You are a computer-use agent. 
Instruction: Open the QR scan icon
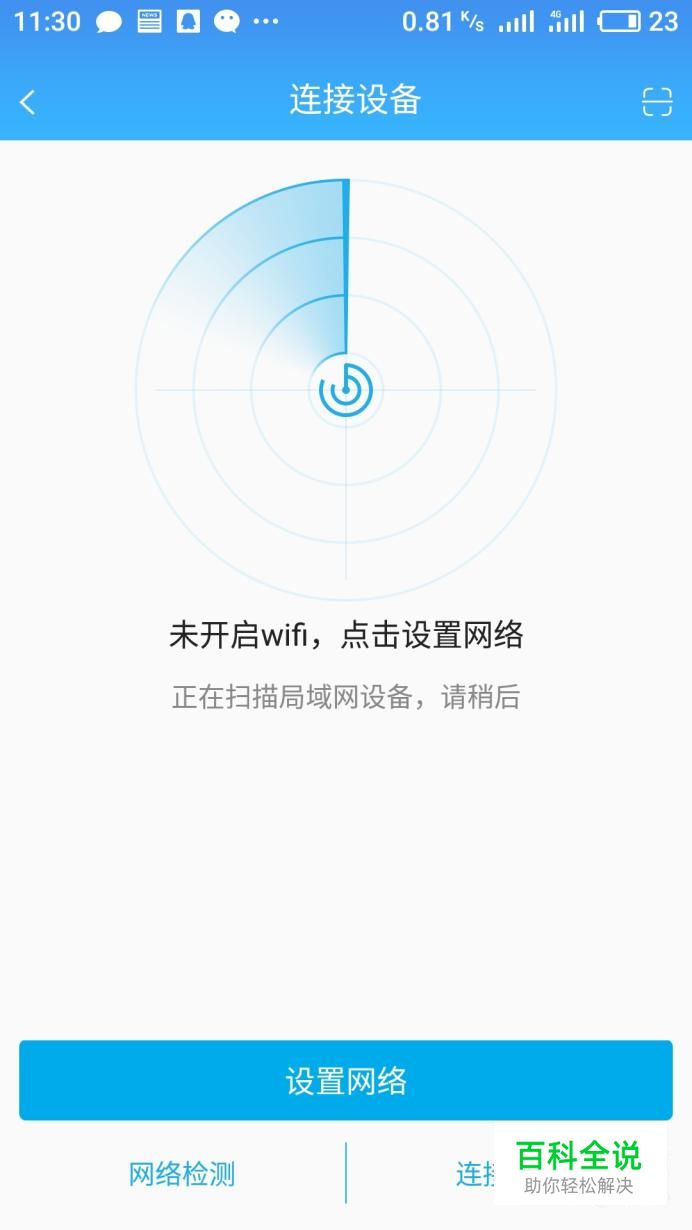pyautogui.click(x=657, y=101)
